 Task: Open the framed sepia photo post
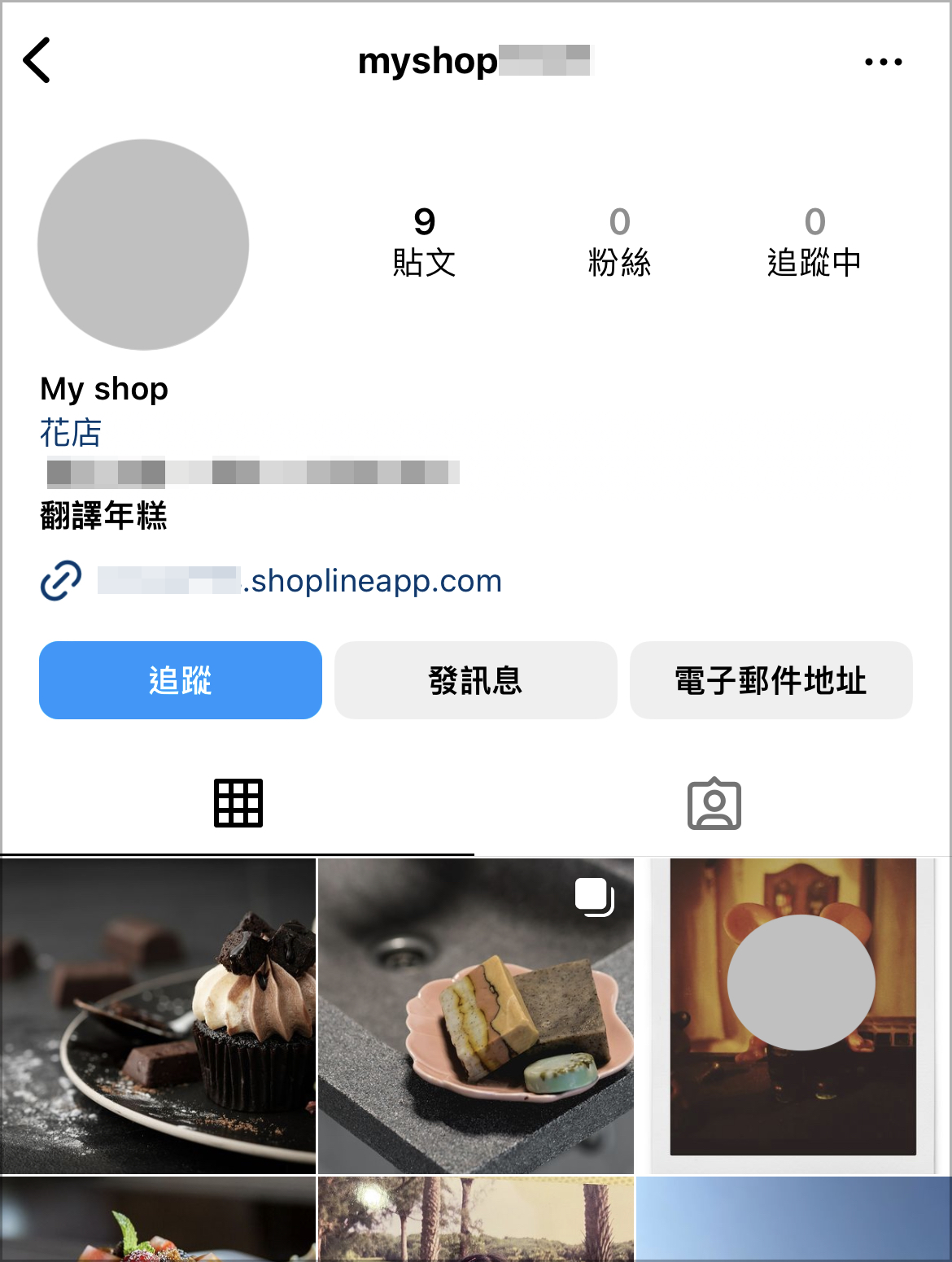793,1015
